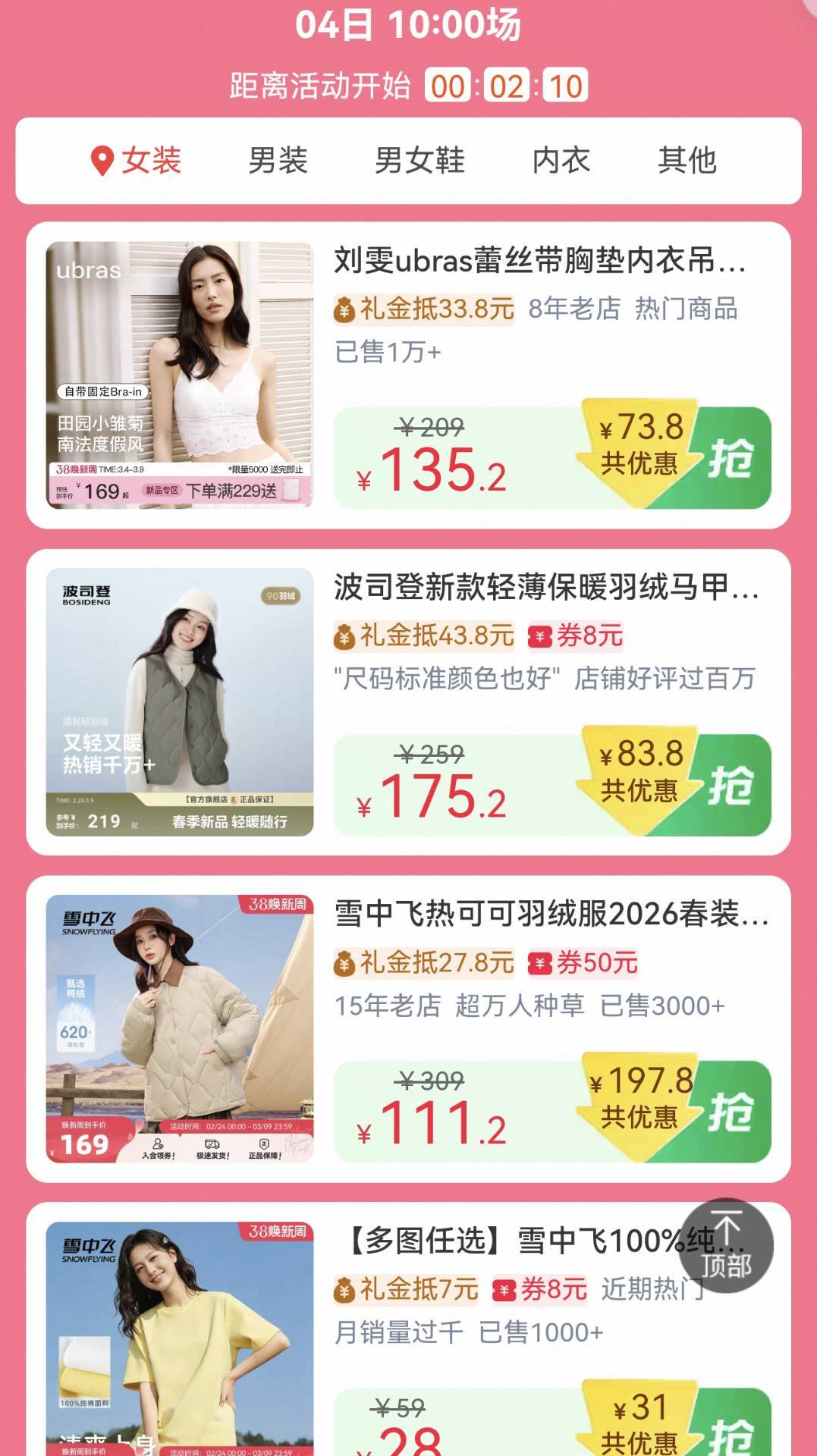Switch to the 其他 tab
This screenshot has width=817, height=1456.
pos(687,161)
